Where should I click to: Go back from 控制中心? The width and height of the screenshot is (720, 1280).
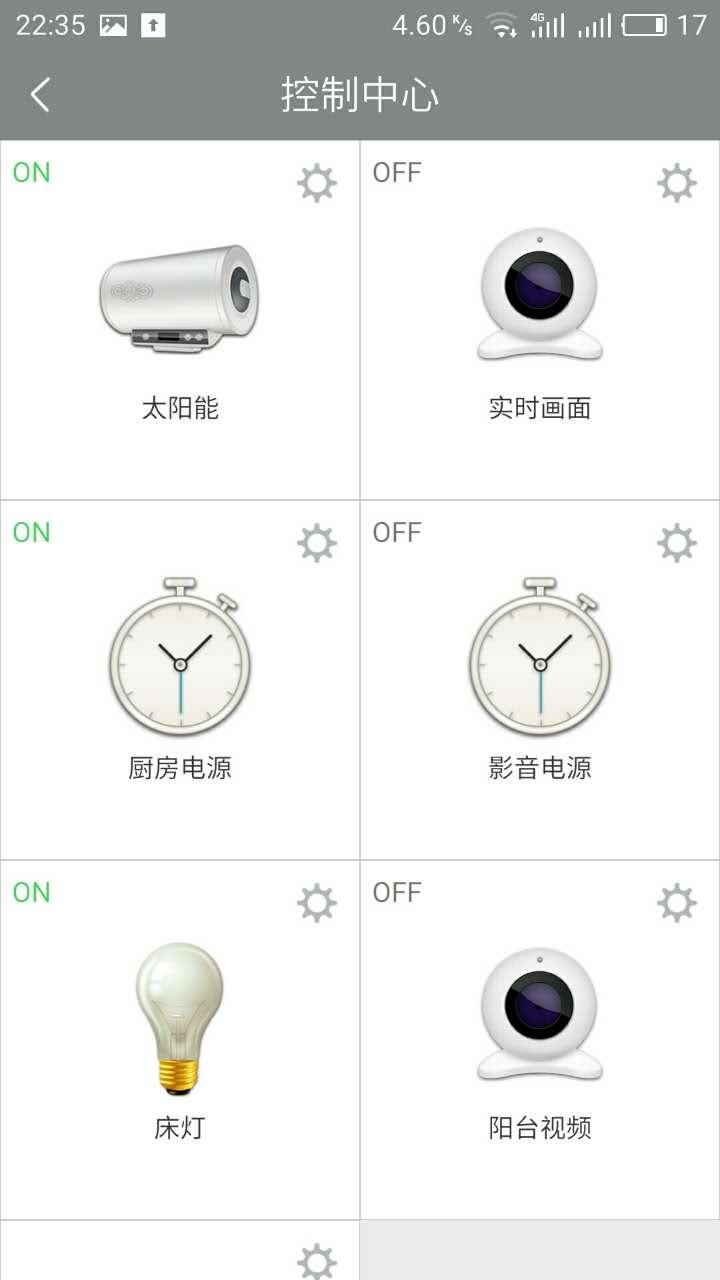40,96
